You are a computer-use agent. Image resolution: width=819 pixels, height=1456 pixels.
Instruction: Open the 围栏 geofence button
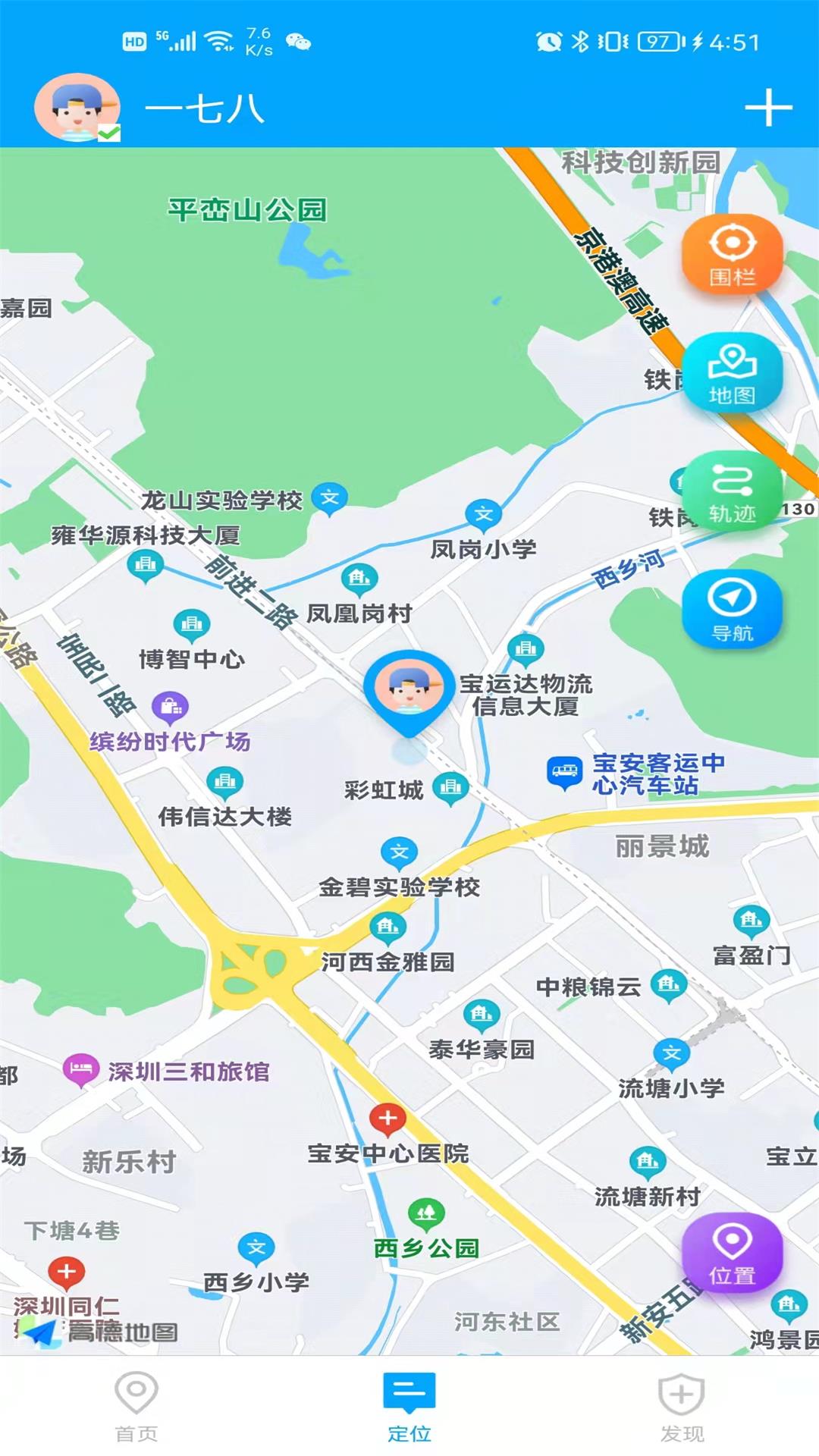pyautogui.click(x=732, y=254)
